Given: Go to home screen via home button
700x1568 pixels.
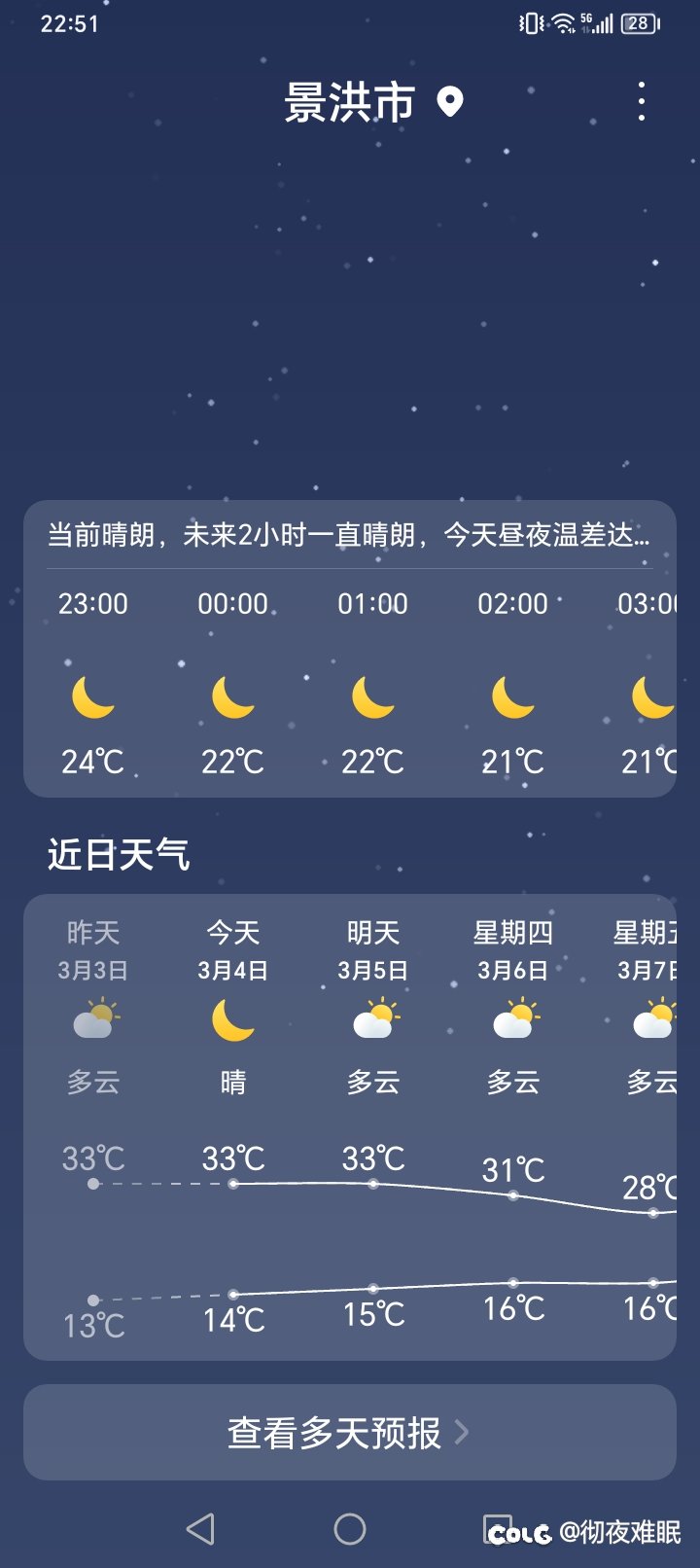Looking at the screenshot, I should (x=350, y=1529).
